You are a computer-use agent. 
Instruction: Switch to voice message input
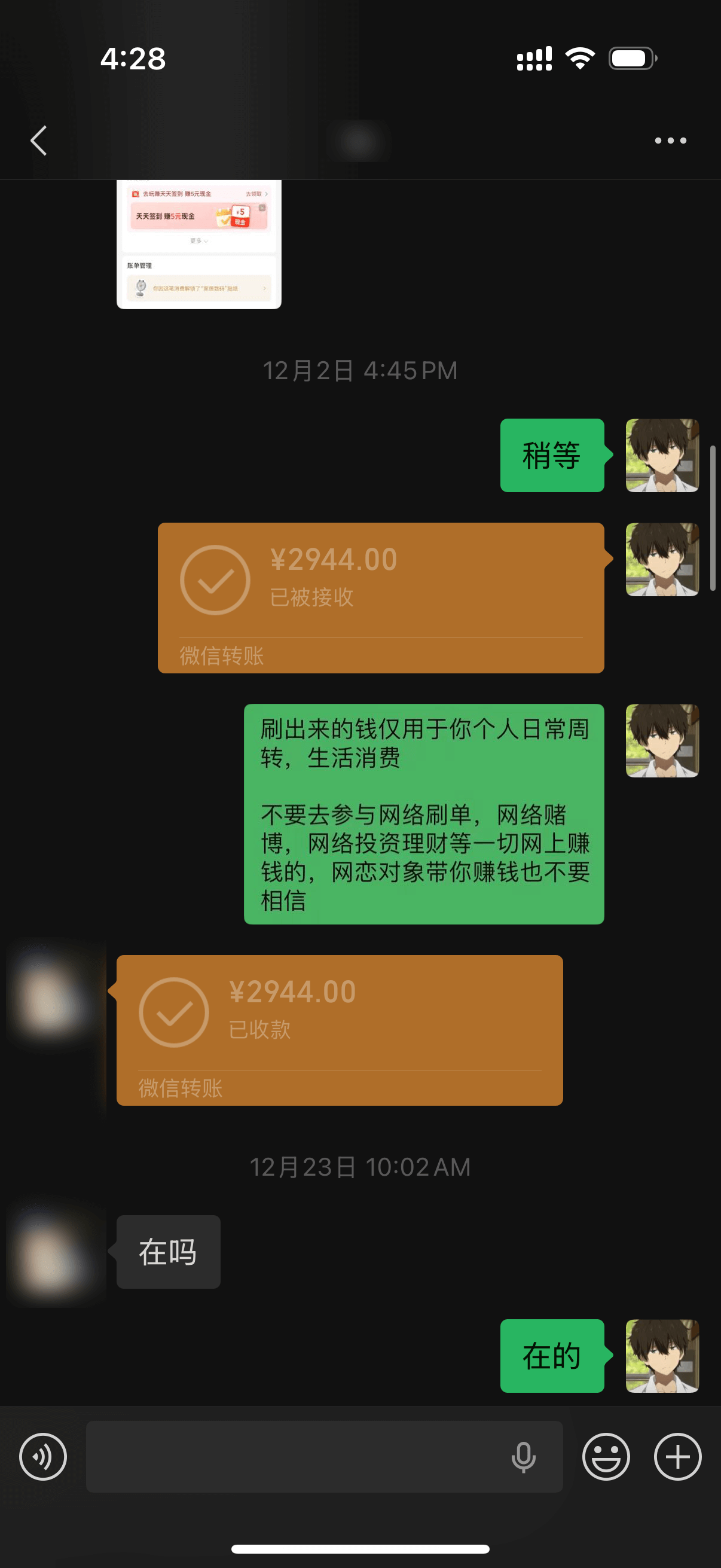point(42,1456)
